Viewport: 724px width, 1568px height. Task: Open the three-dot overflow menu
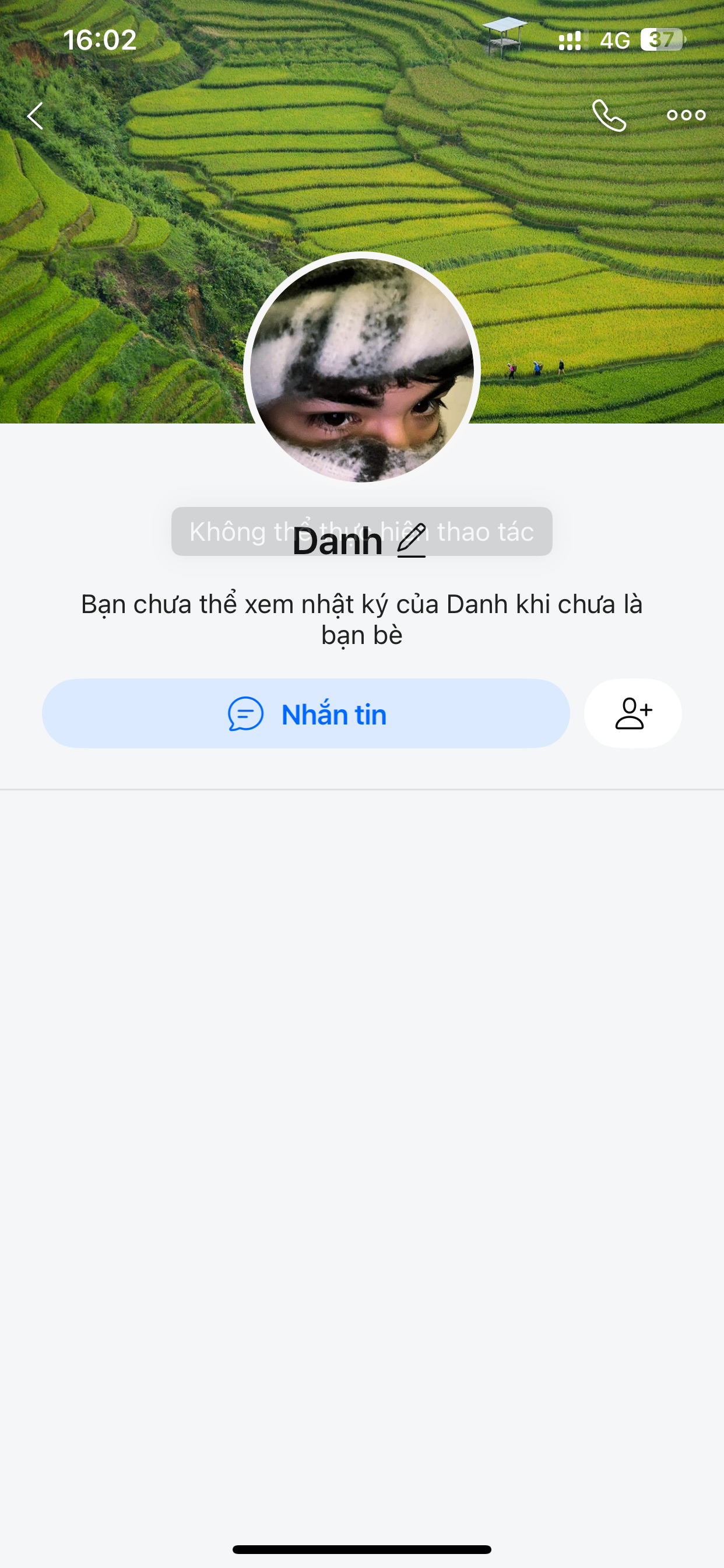tap(686, 115)
